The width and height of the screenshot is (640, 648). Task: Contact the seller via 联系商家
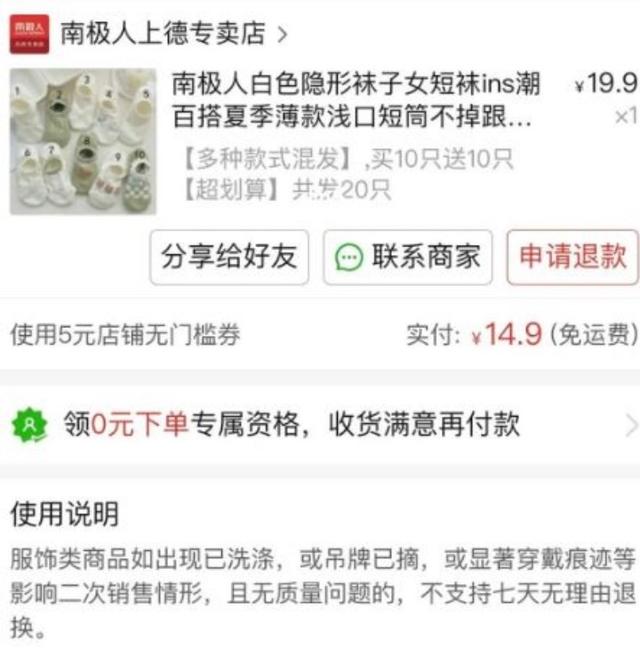coord(408,257)
